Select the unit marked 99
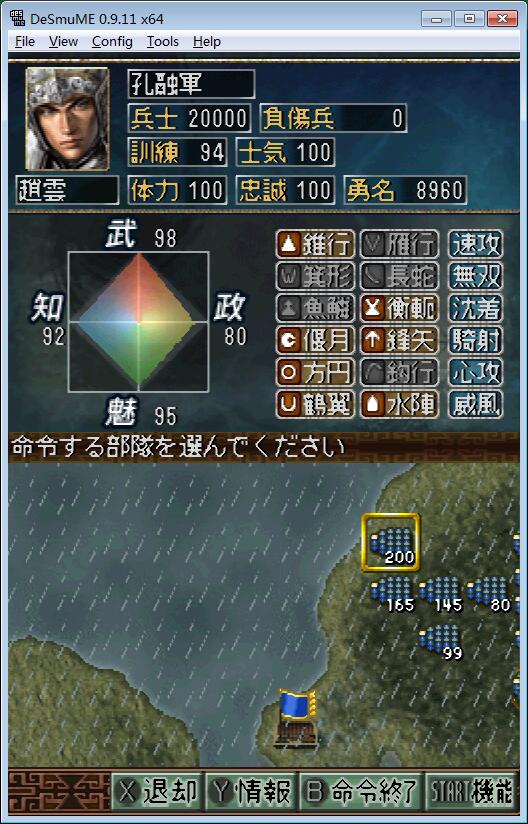The width and height of the screenshot is (528, 824). (440, 642)
